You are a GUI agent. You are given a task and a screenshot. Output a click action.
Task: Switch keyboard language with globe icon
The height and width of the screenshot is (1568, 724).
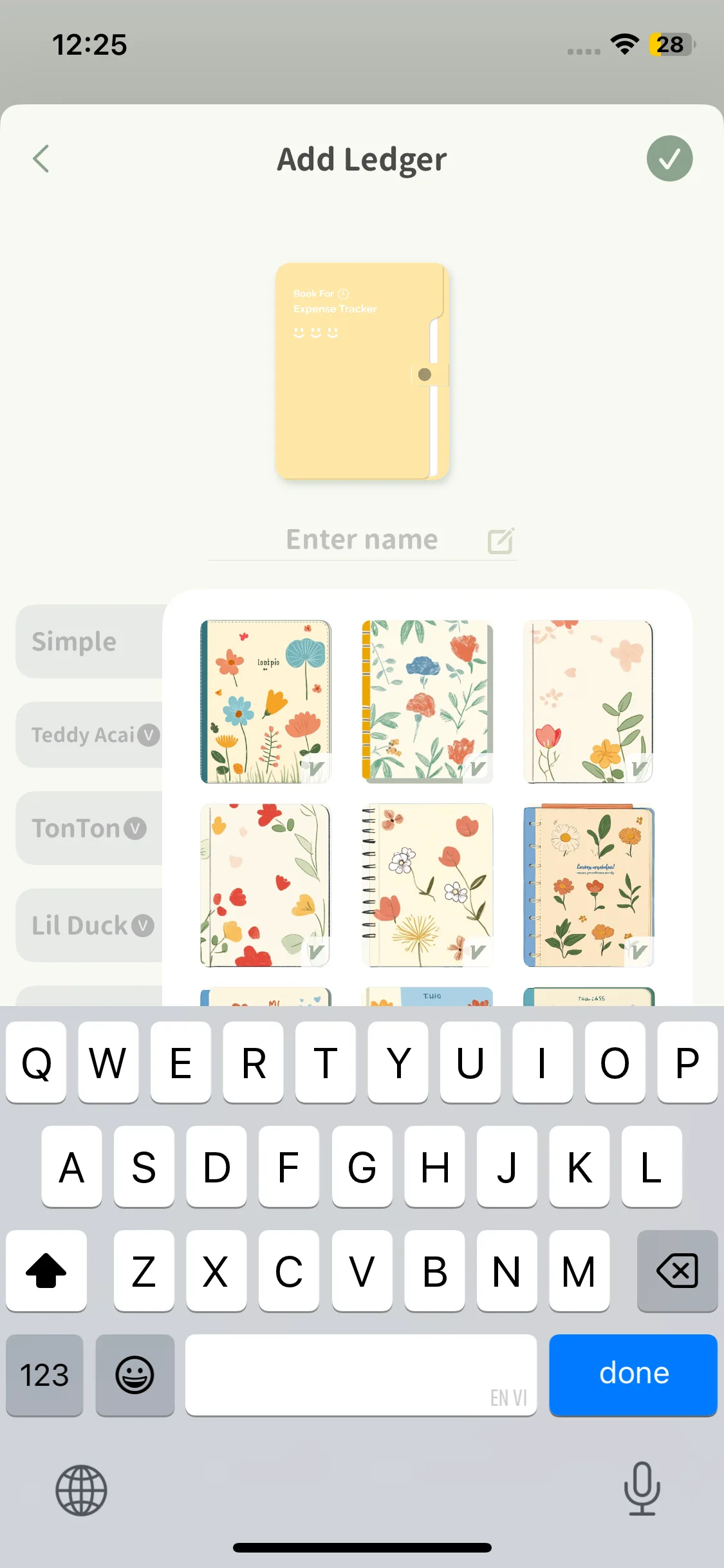click(x=81, y=1490)
